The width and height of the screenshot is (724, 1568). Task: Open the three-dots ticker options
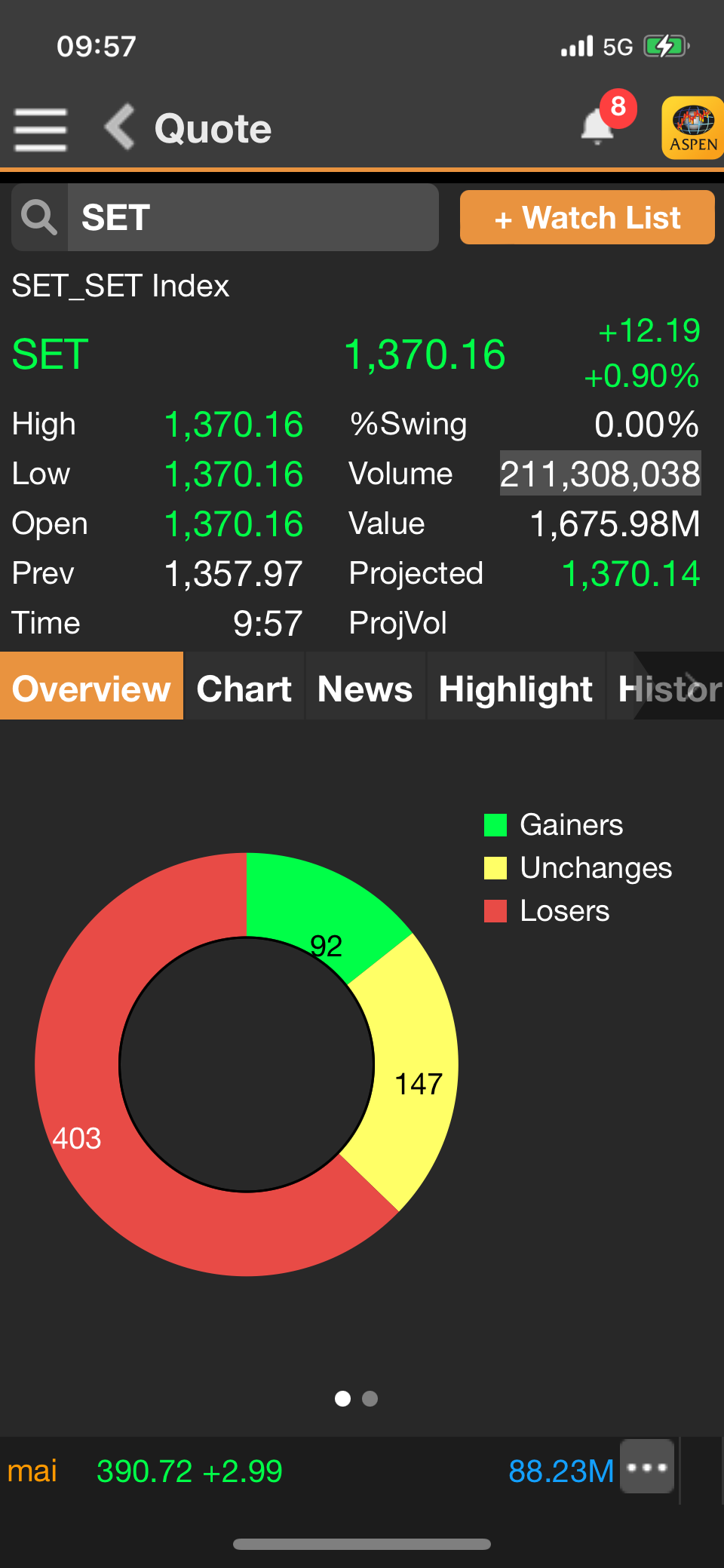pyautogui.click(x=646, y=1467)
